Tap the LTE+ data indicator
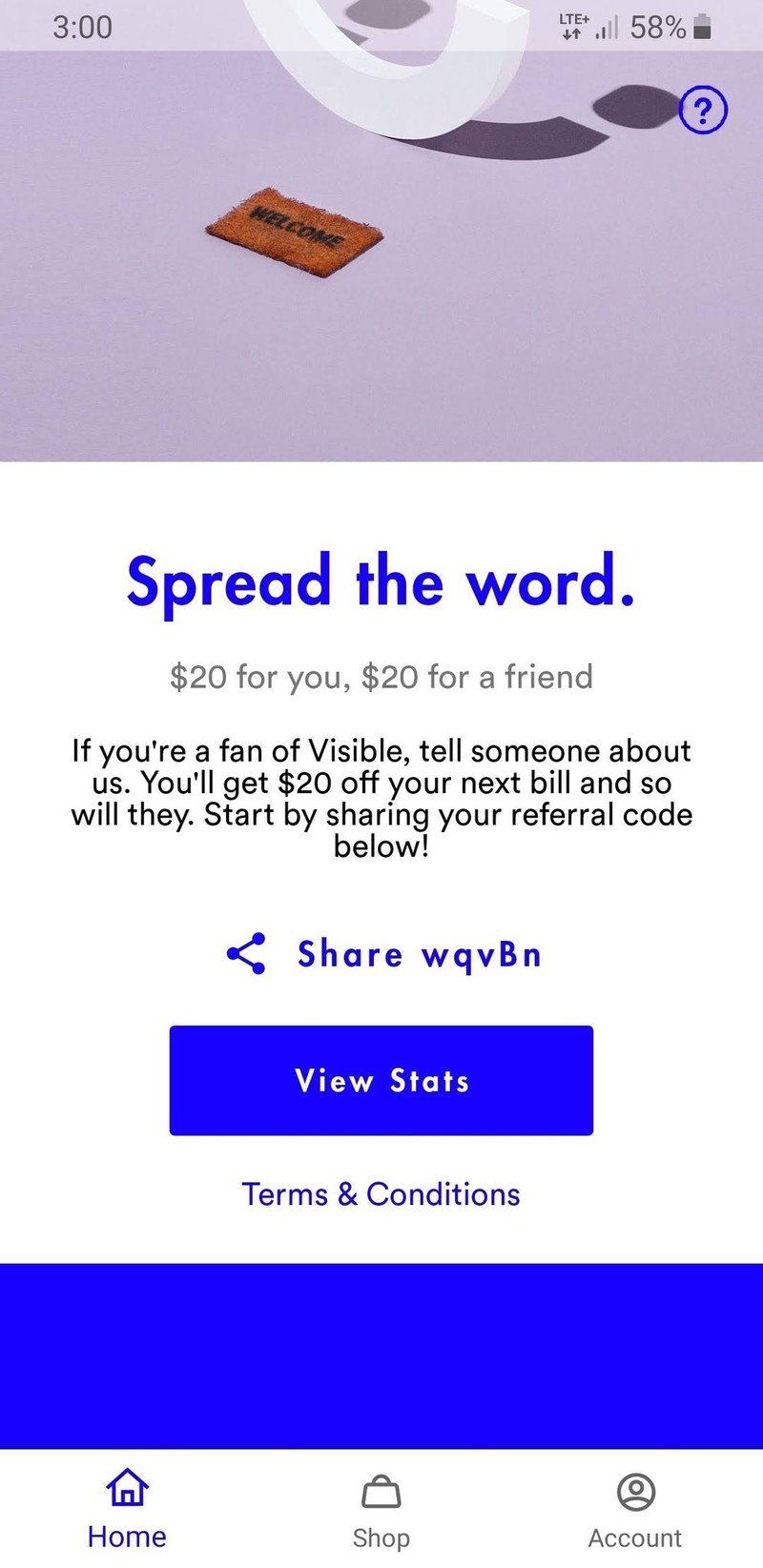This screenshot has height=1568, width=763. (x=572, y=24)
